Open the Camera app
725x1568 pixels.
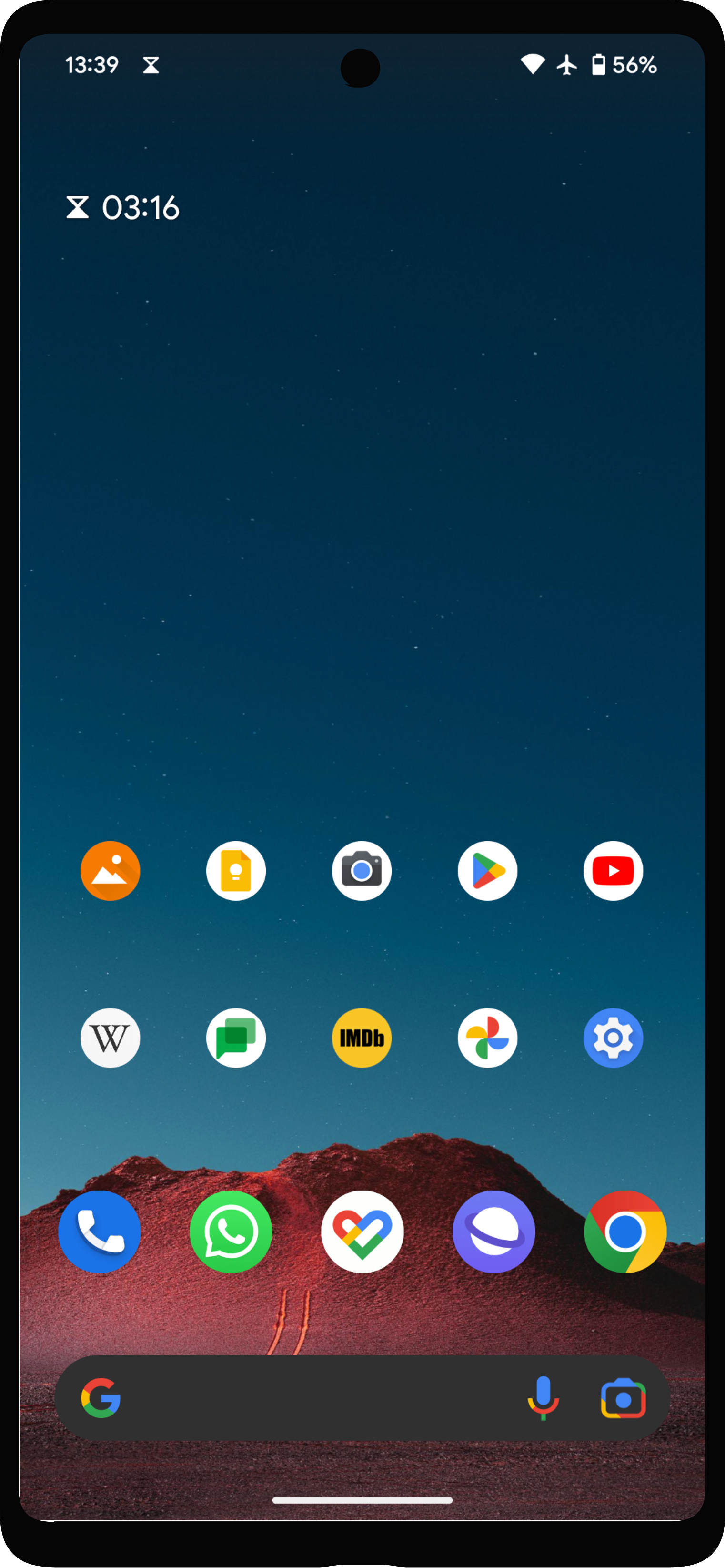click(362, 870)
